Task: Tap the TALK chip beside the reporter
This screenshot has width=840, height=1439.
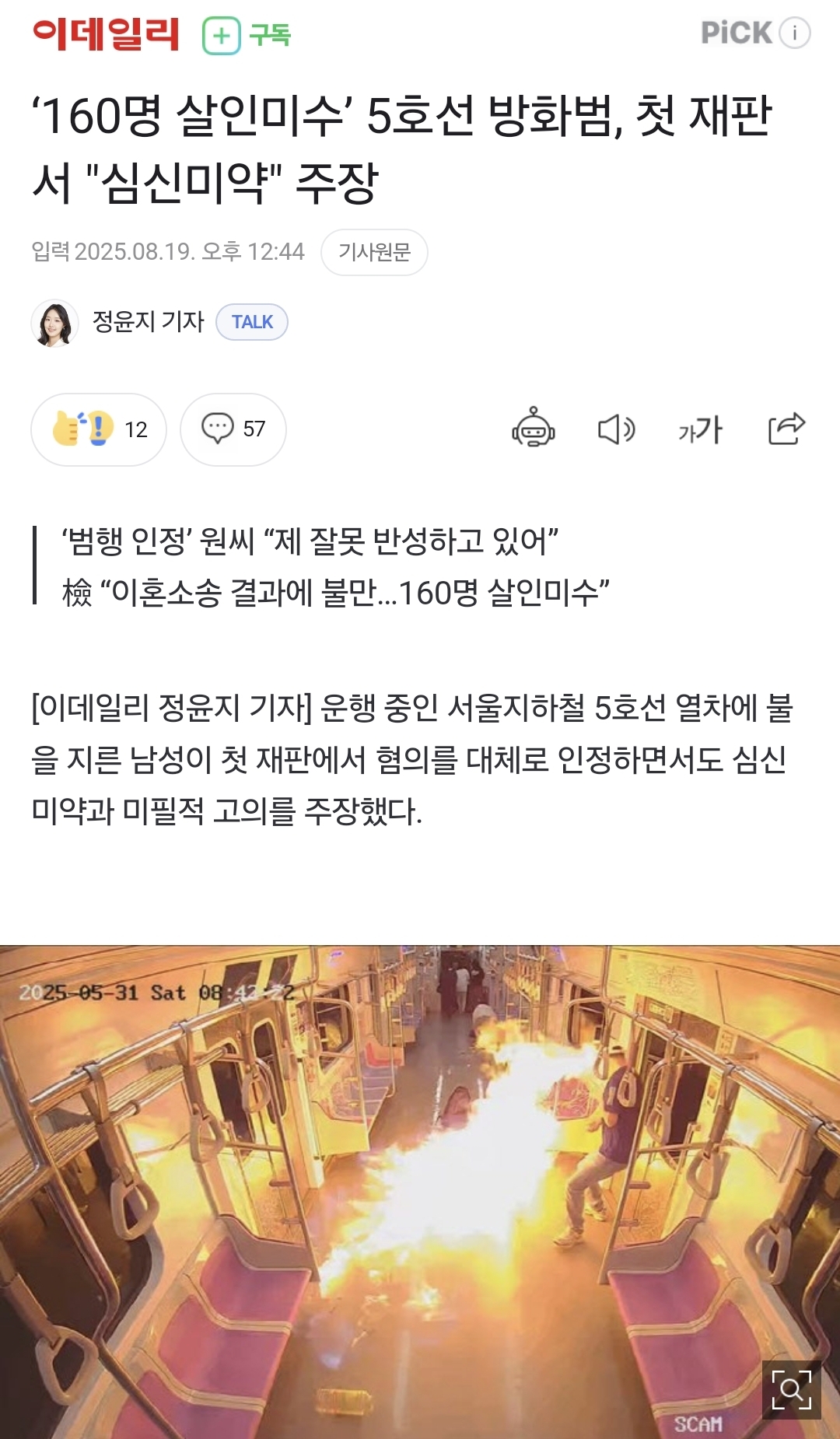Action: coord(252,322)
